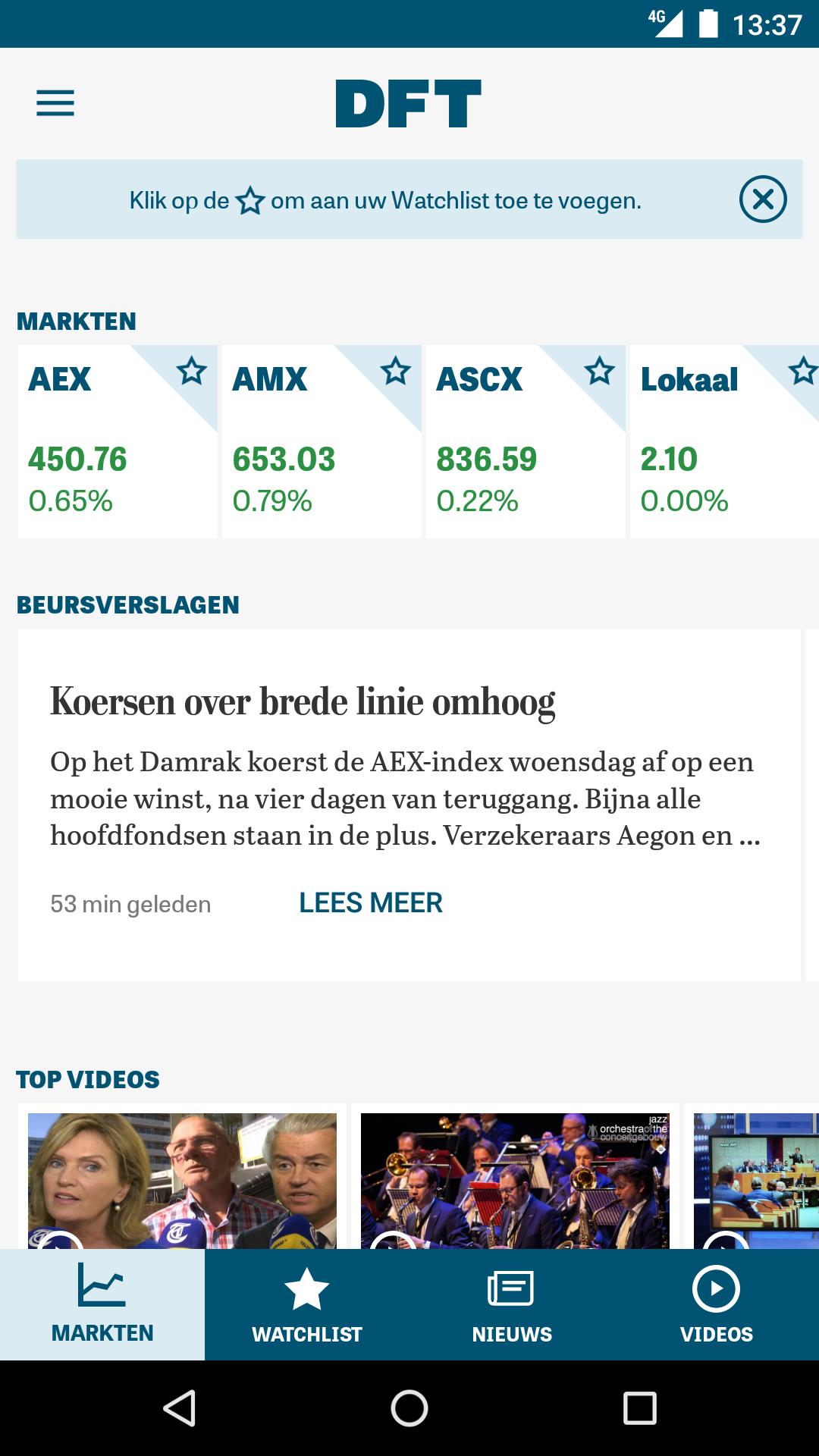
Task: Play the jazz orchestra video
Action: (515, 1179)
